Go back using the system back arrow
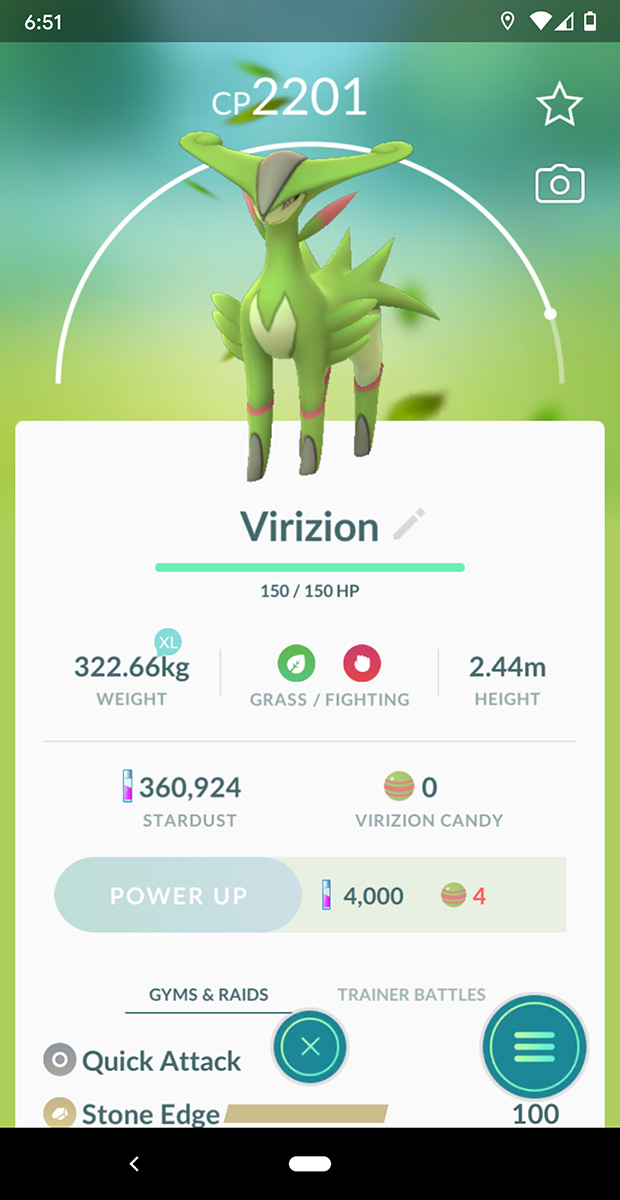This screenshot has width=620, height=1200. point(134,1164)
